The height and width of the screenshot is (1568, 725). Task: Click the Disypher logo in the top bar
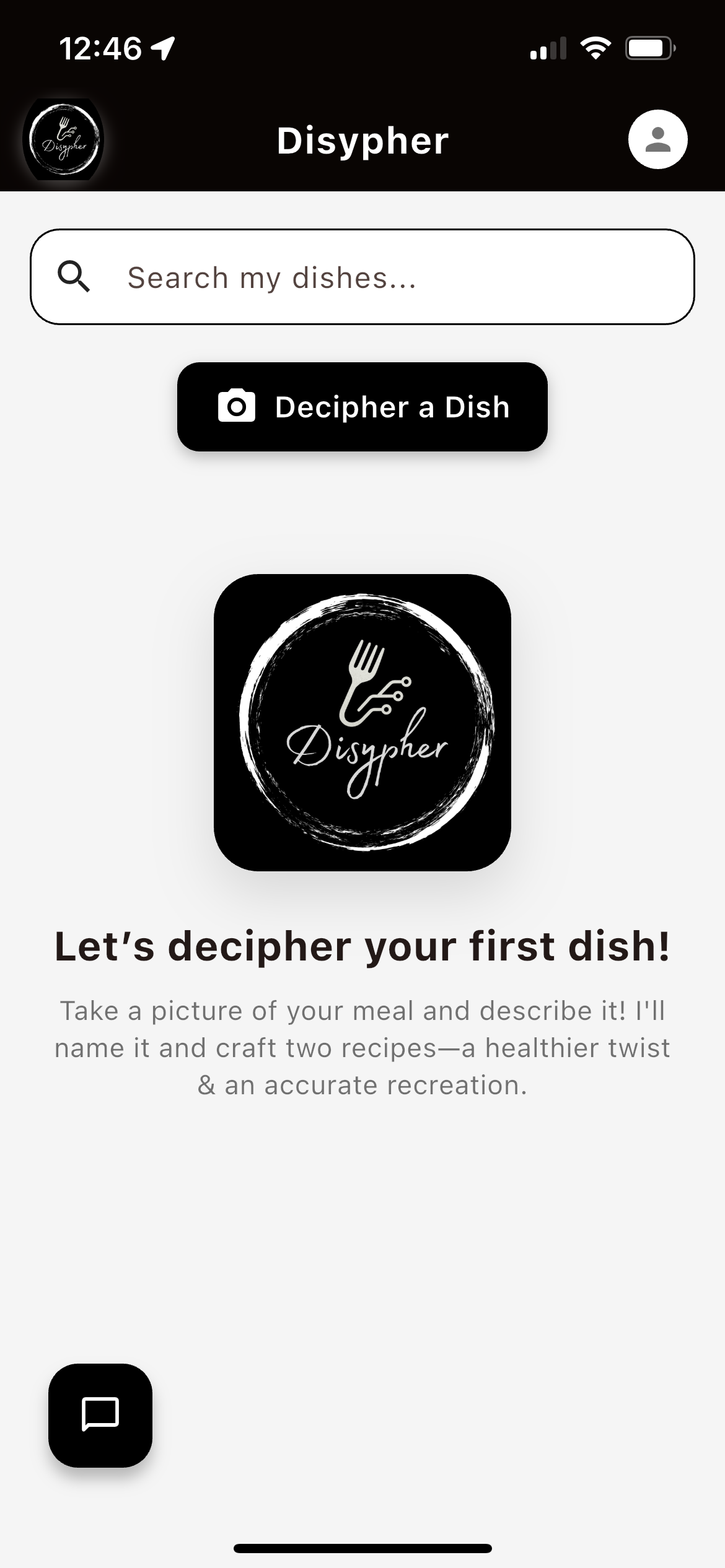[64, 140]
